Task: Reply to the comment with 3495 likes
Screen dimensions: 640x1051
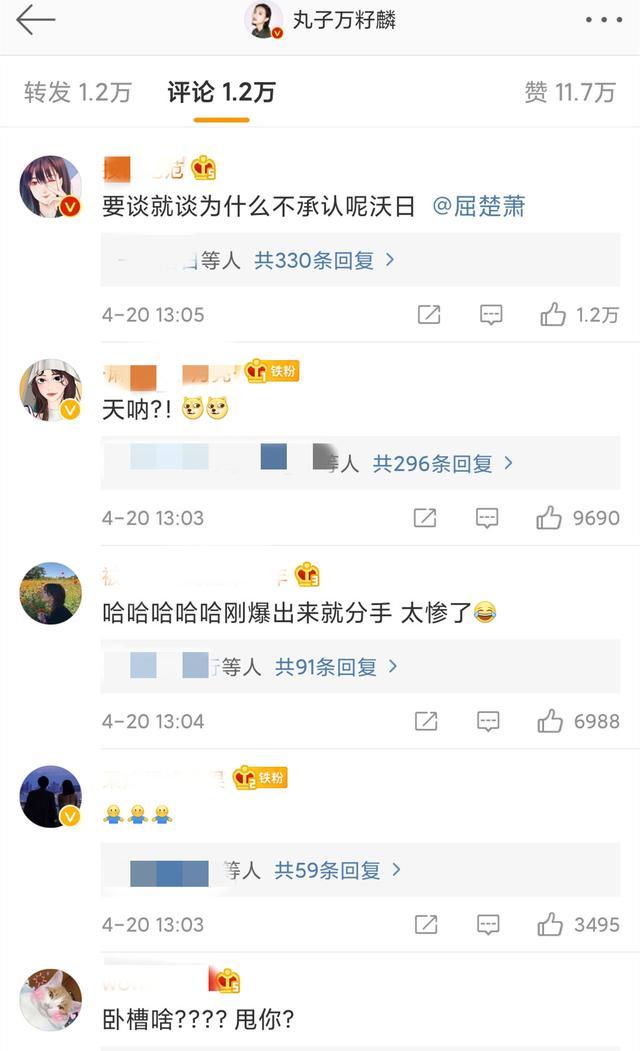Action: (x=487, y=925)
